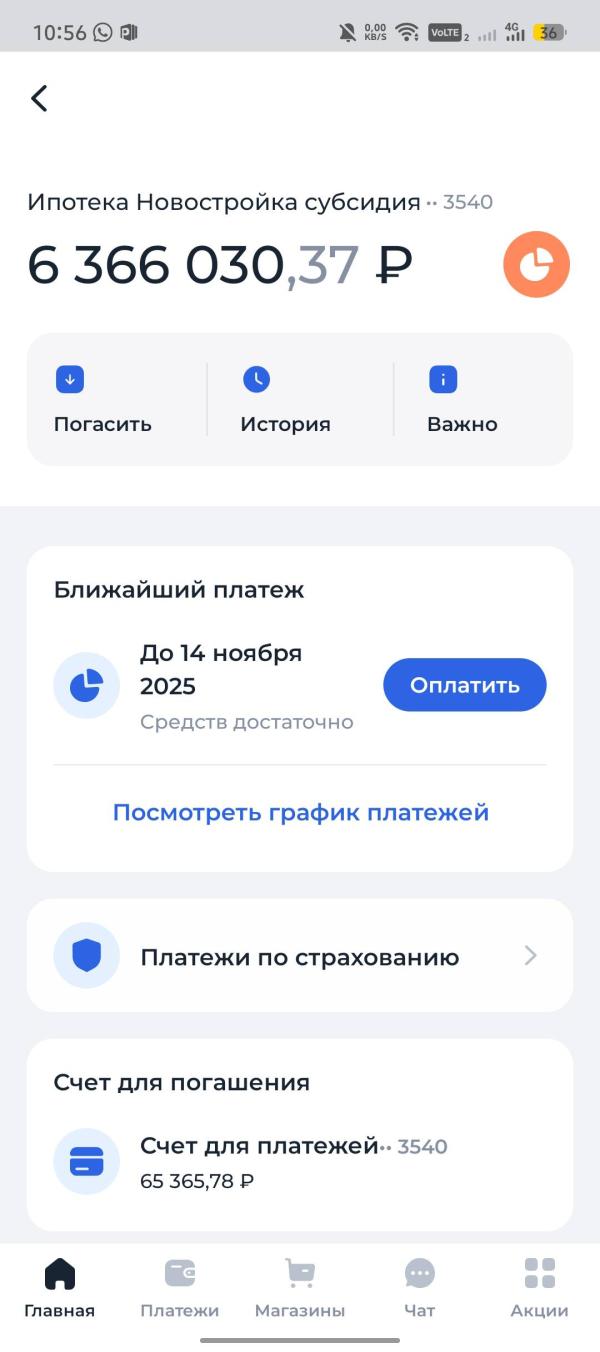Tap the Оплатить button
This screenshot has height=1352, width=600.
point(465,685)
